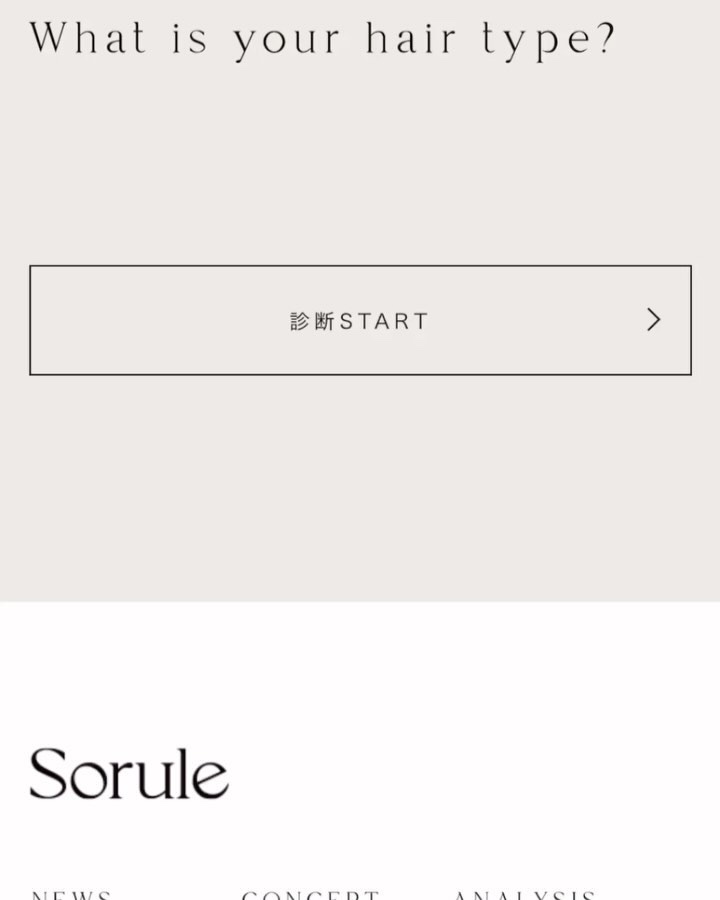Go to the CONCEPT page
Screen dimensions: 720x900
coord(310,895)
